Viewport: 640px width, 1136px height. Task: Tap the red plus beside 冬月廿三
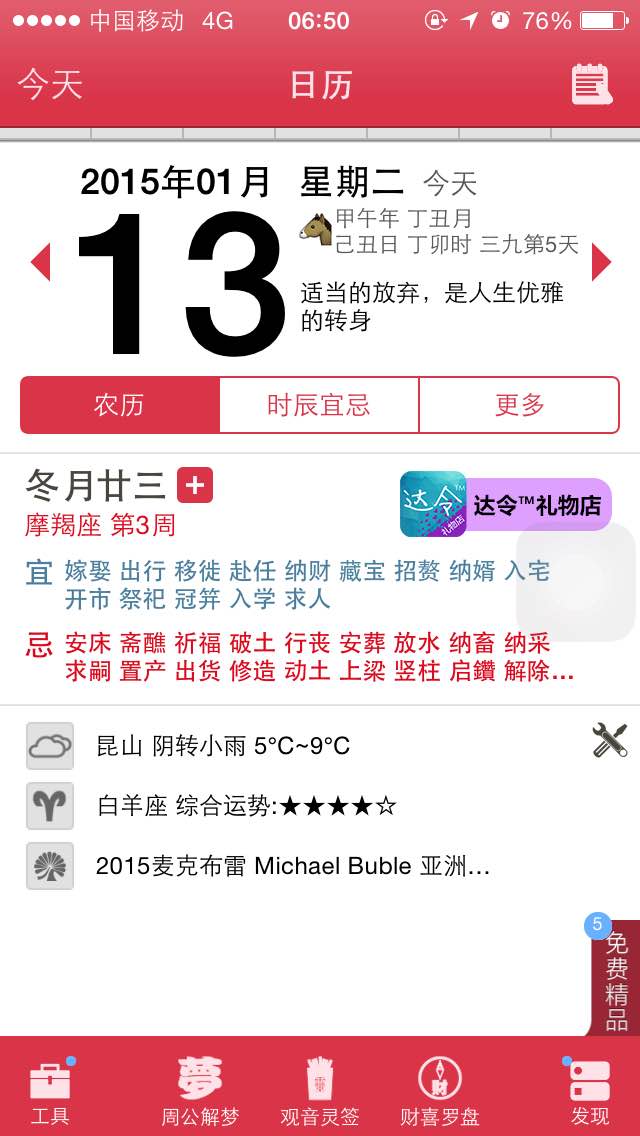[195, 485]
